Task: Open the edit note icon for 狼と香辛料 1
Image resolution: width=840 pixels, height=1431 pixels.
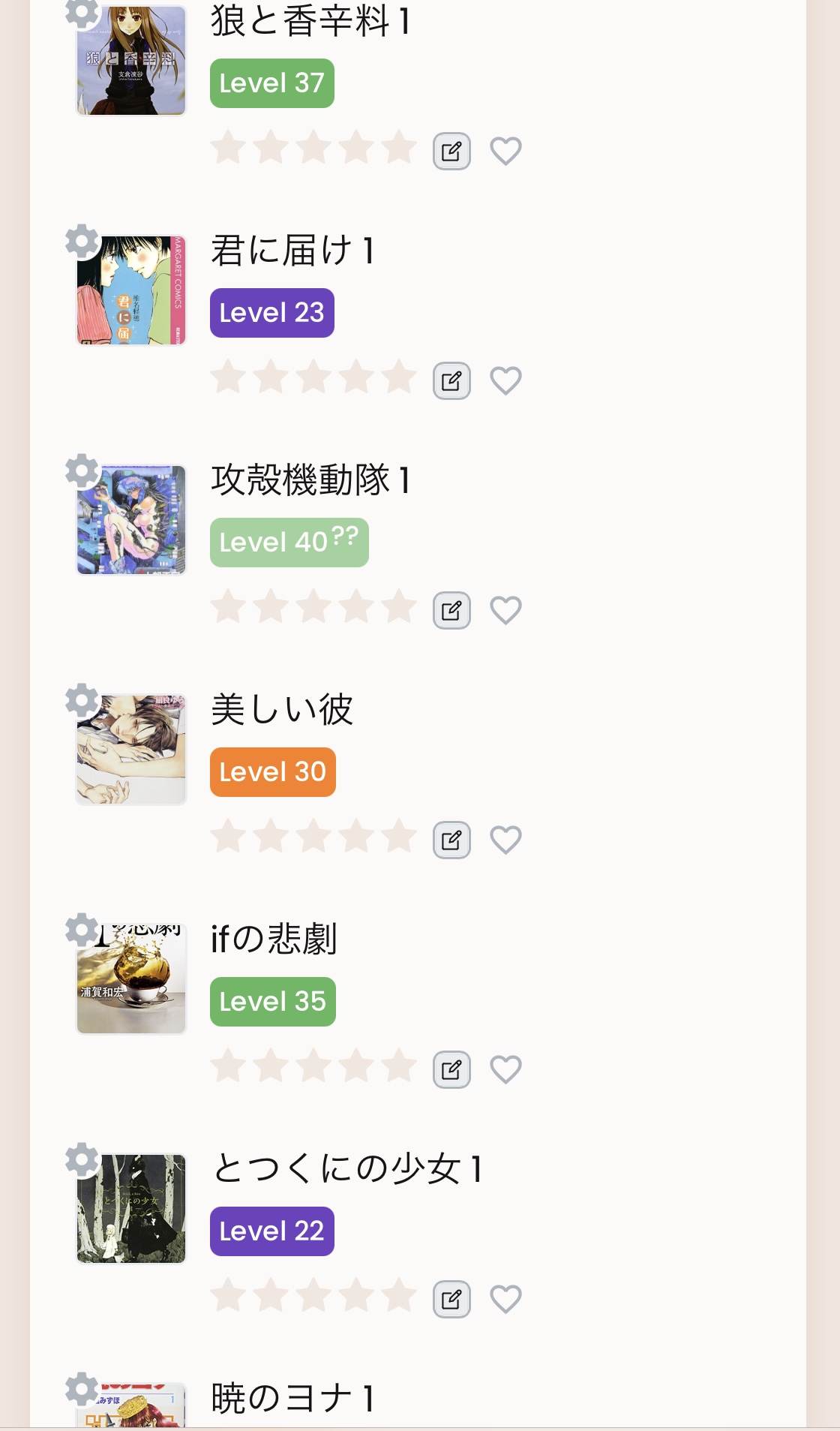Action: pyautogui.click(x=451, y=152)
